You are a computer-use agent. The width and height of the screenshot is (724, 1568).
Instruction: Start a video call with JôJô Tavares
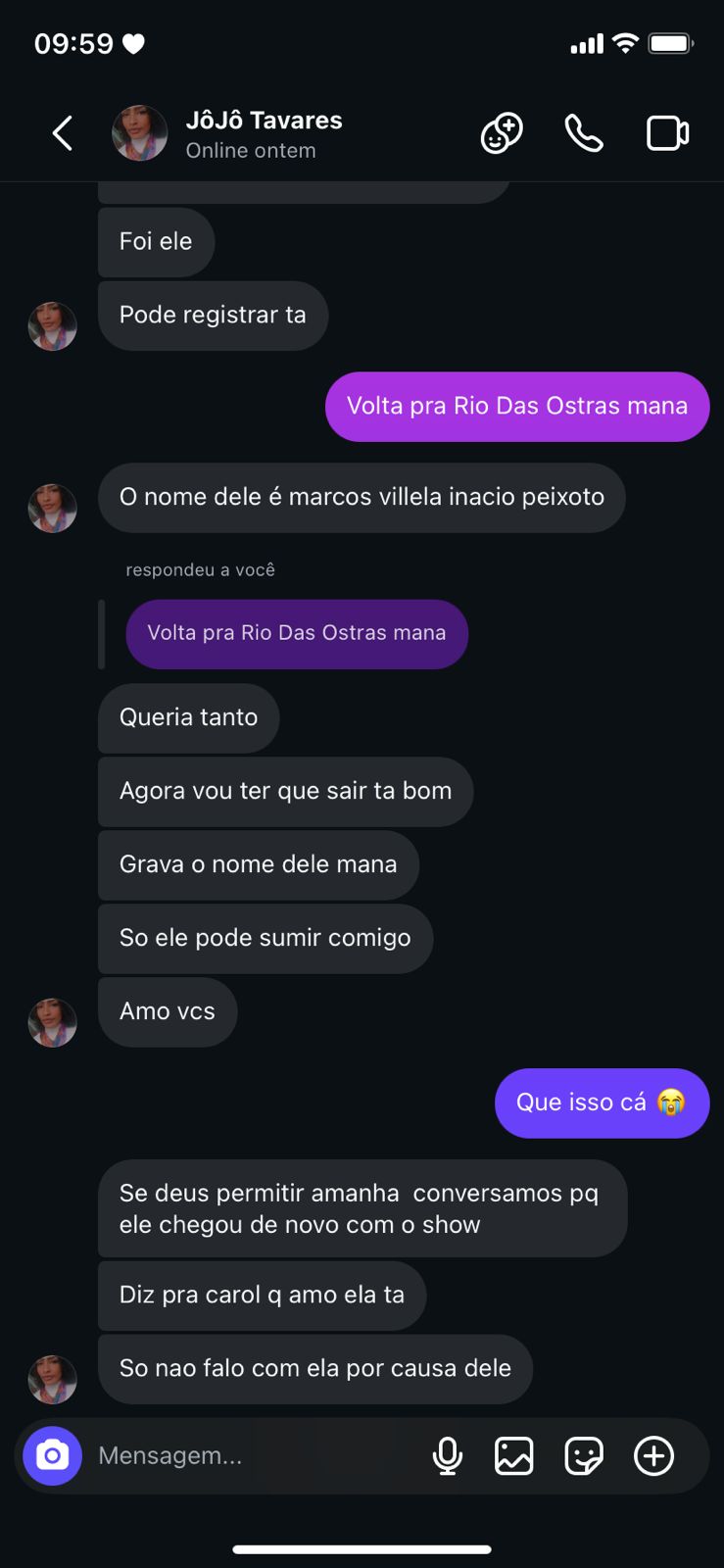(667, 133)
